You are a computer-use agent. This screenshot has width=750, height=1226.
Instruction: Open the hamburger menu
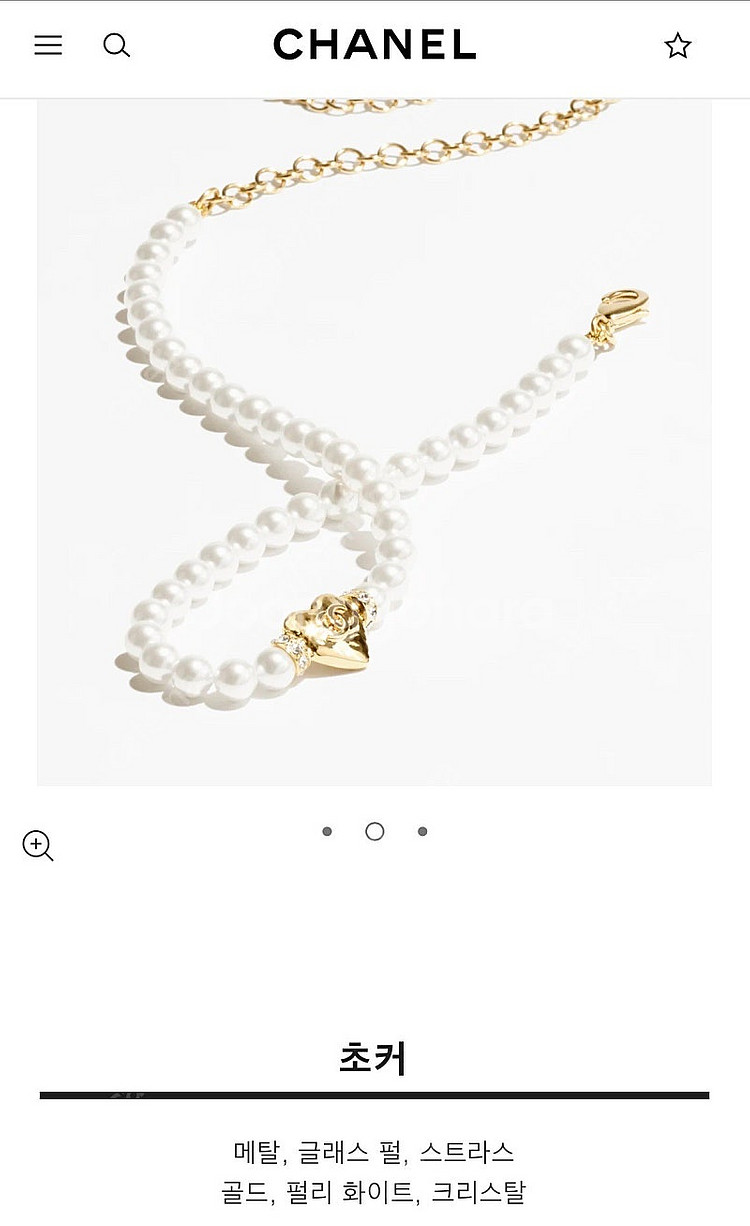pos(48,45)
